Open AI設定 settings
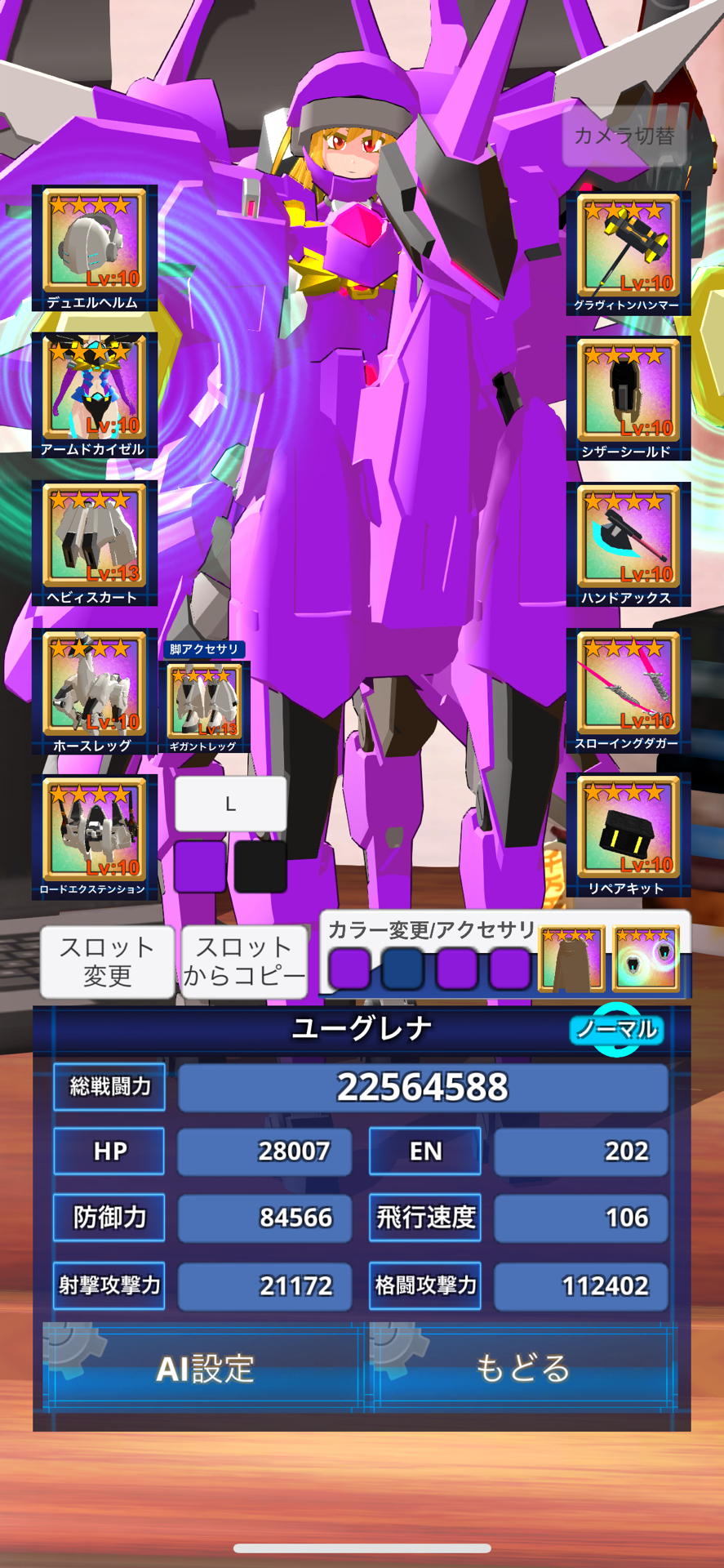724x1568 pixels. tap(204, 1368)
